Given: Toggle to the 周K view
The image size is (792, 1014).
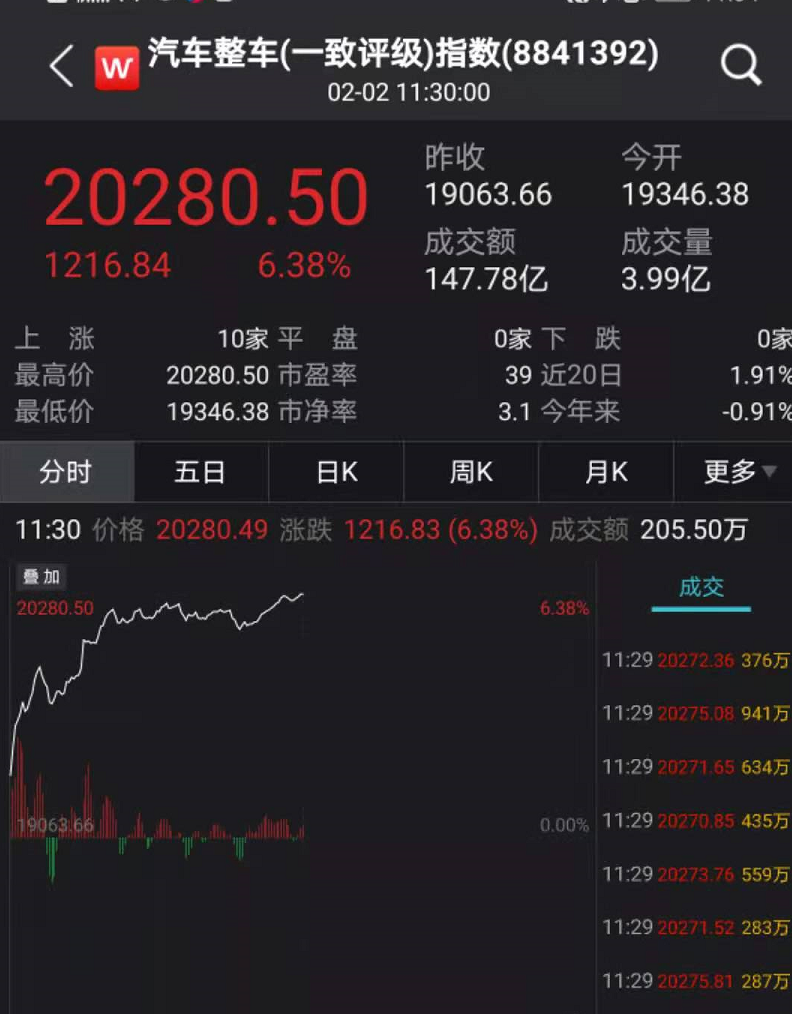Looking at the screenshot, I should click(x=469, y=471).
